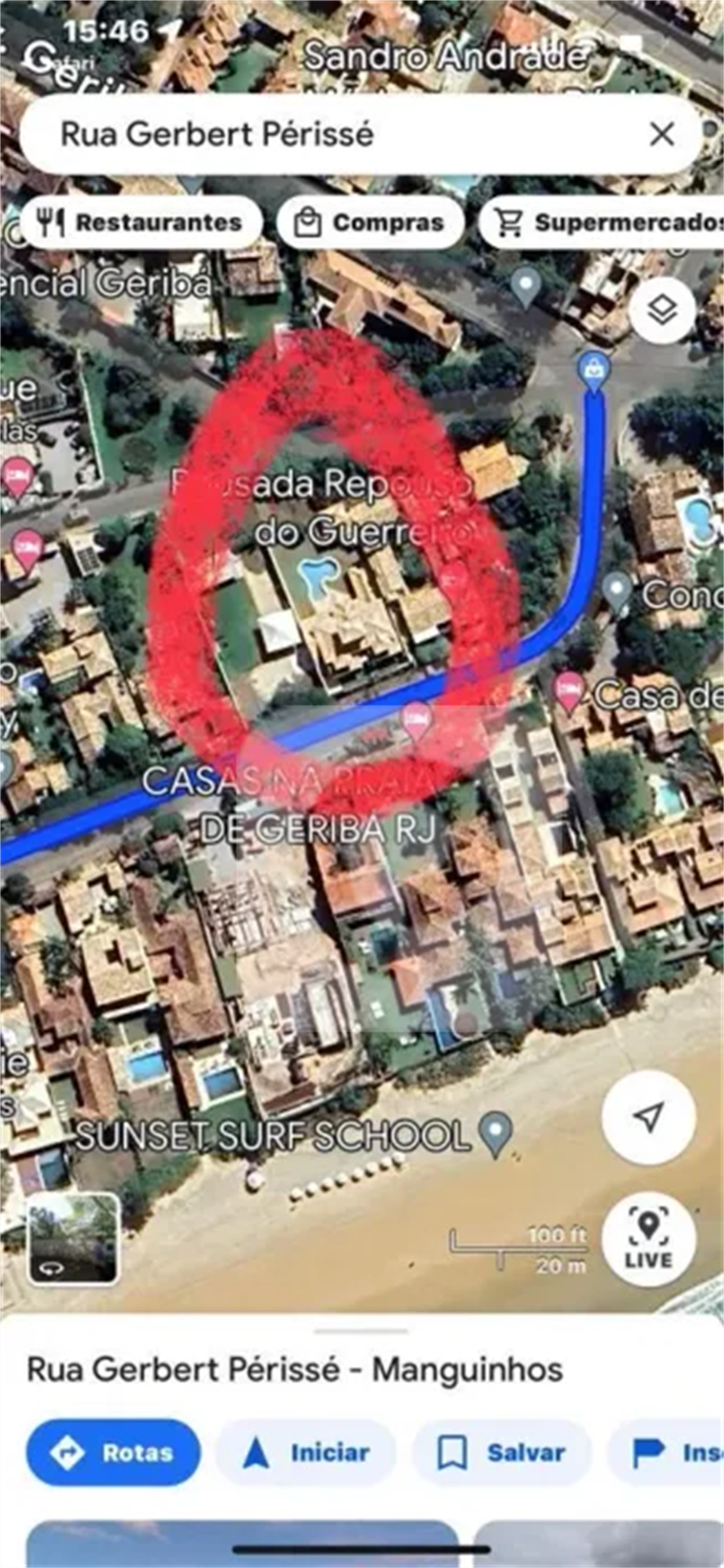724x1568 pixels.
Task: Select the Restaurantes filter chip
Action: coord(140,222)
